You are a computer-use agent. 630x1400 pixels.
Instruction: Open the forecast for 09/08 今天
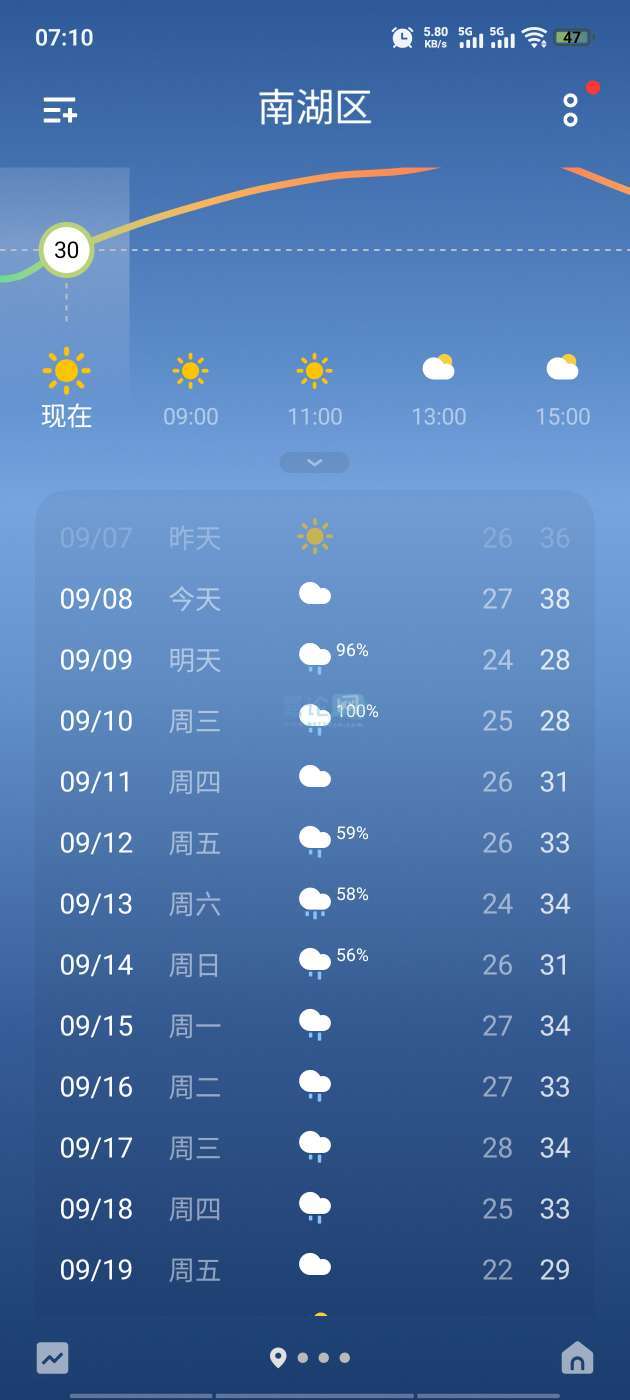coord(314,599)
